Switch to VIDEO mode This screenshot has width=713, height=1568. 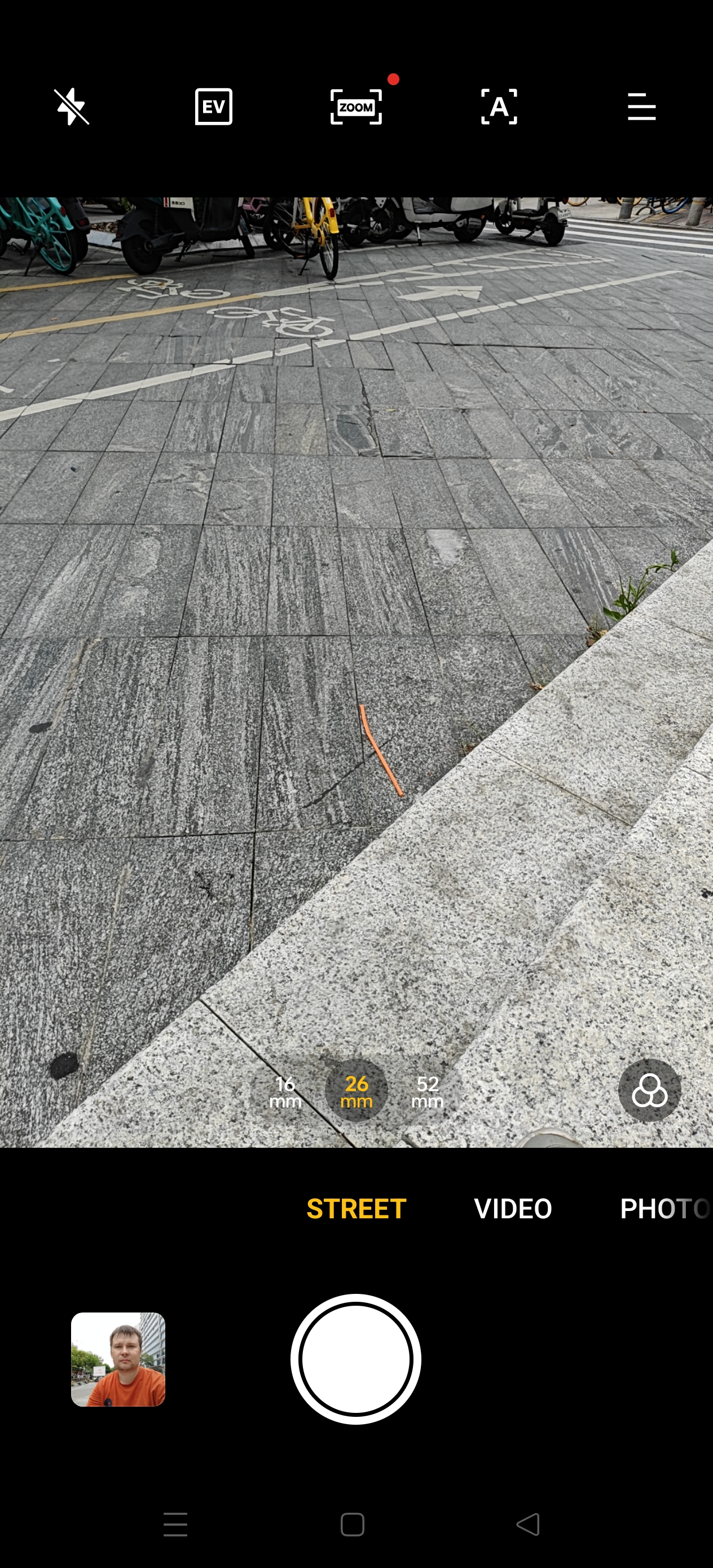pos(513,1209)
